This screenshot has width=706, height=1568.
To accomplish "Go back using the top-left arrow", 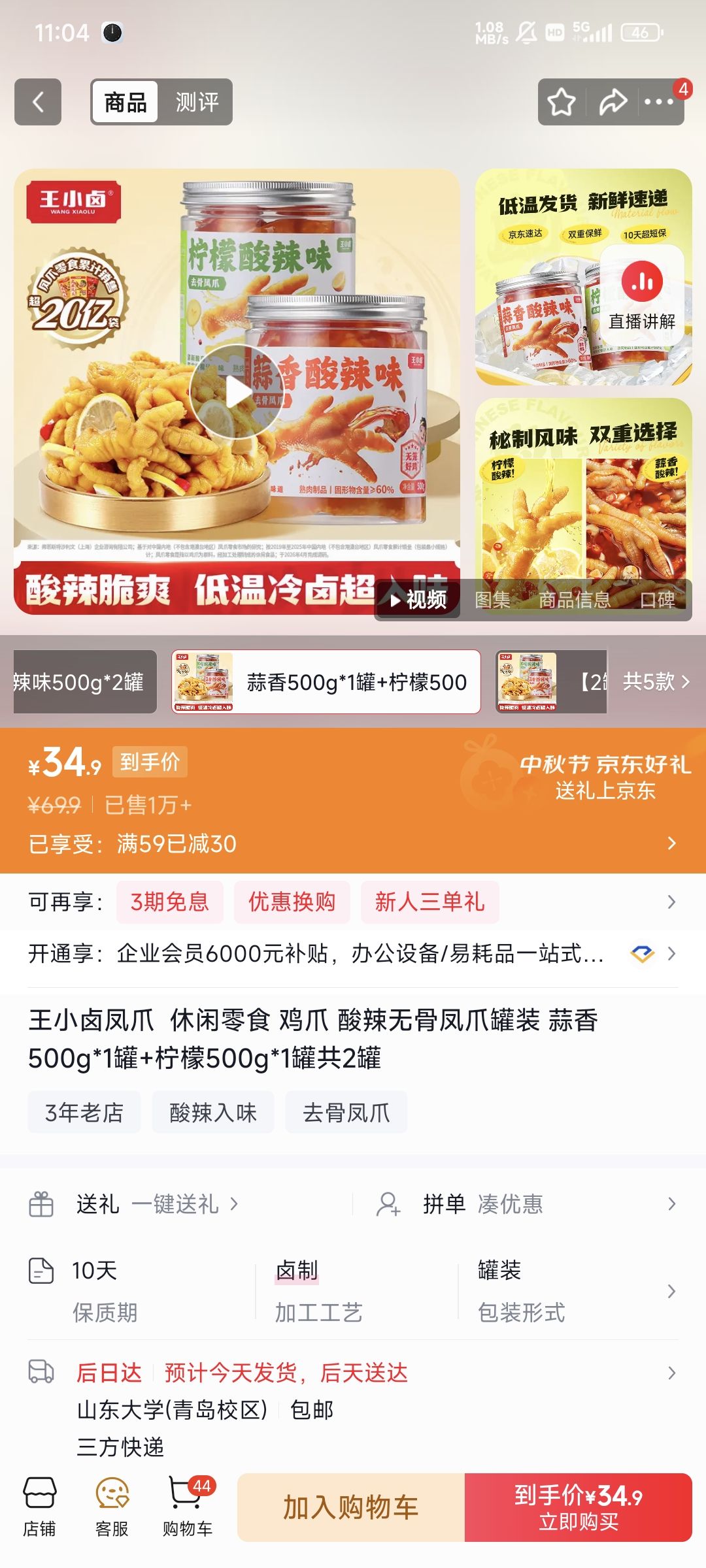I will click(38, 102).
